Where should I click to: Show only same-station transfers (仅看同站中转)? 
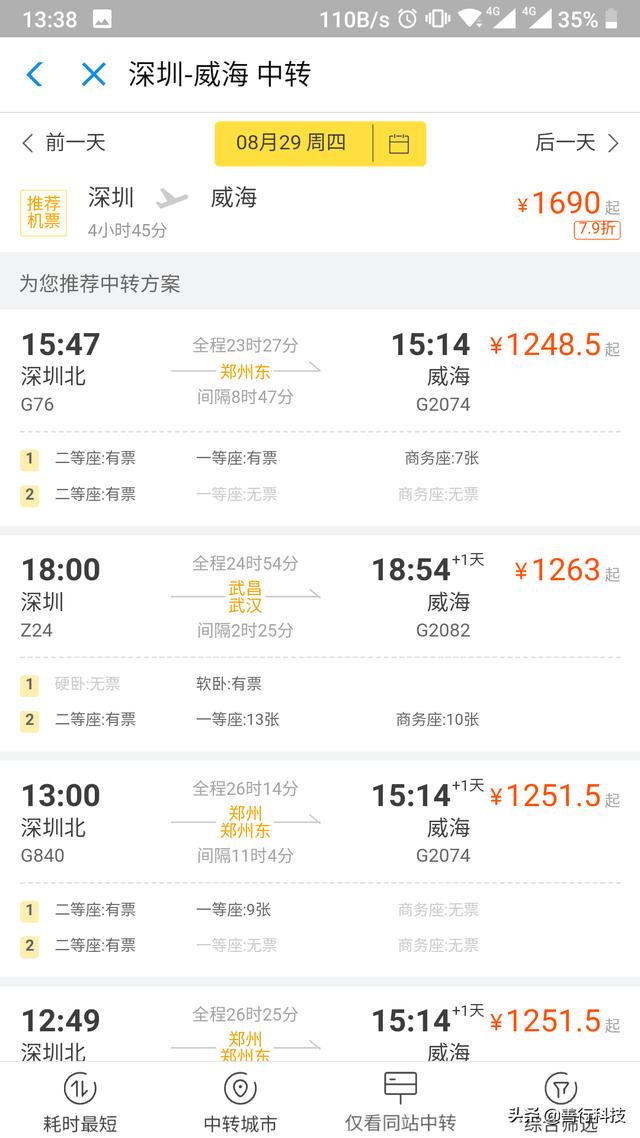400,1102
